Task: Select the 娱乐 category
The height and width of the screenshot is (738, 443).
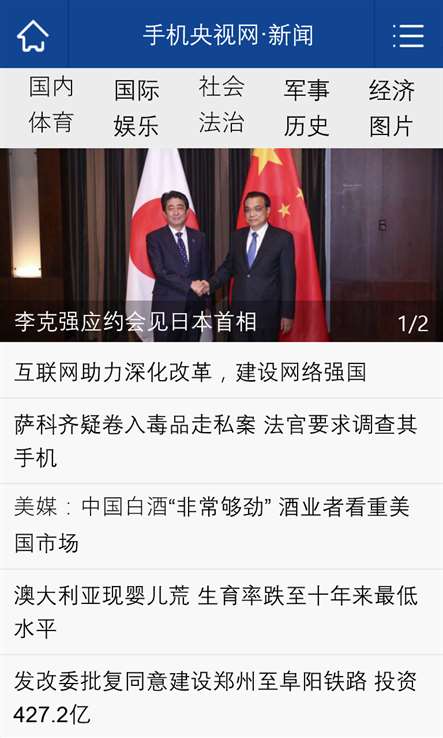Action: pos(137,126)
